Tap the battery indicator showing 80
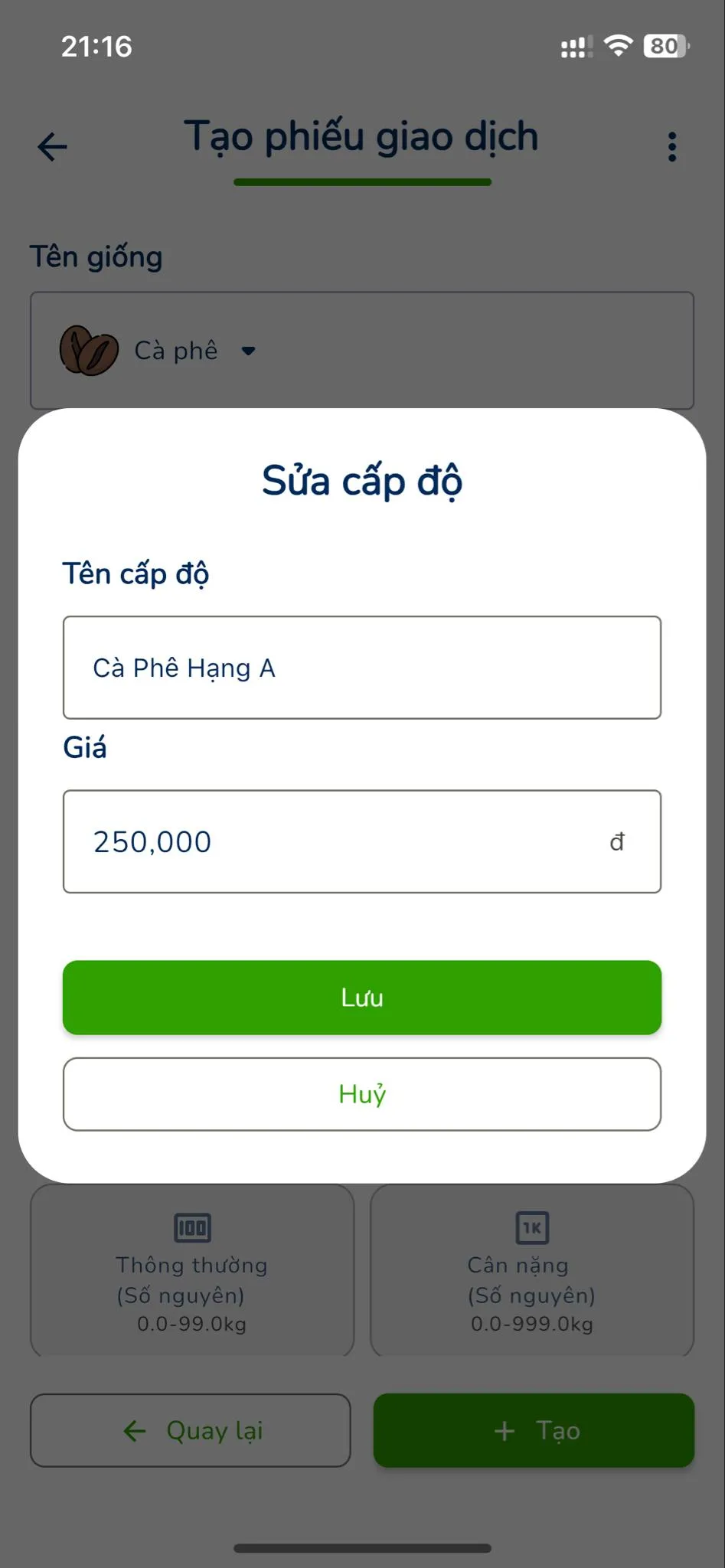Image resolution: width=725 pixels, height=1568 pixels. (664, 47)
